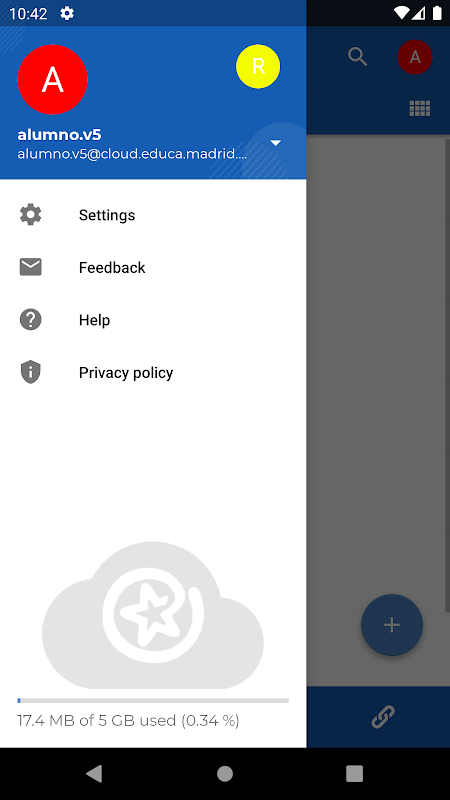Tap the plus floating action button
The height and width of the screenshot is (800, 450).
pyautogui.click(x=392, y=625)
